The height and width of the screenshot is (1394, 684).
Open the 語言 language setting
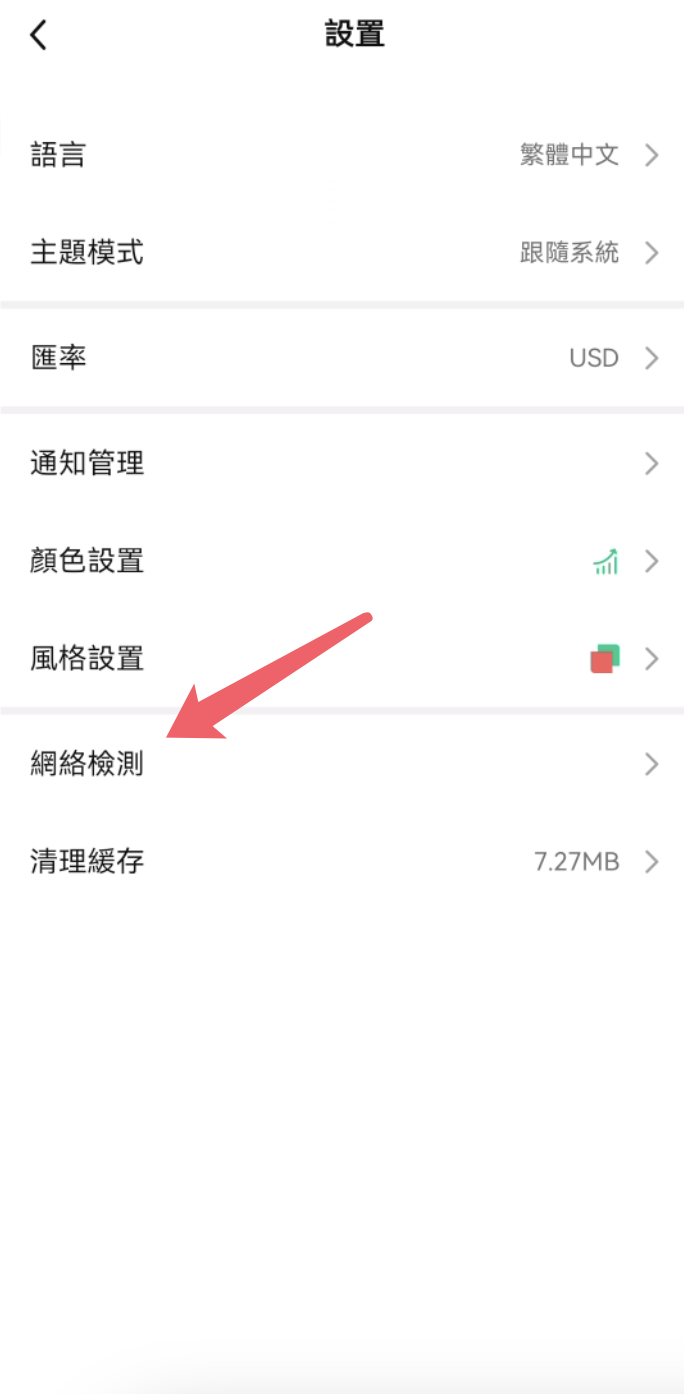(x=342, y=155)
